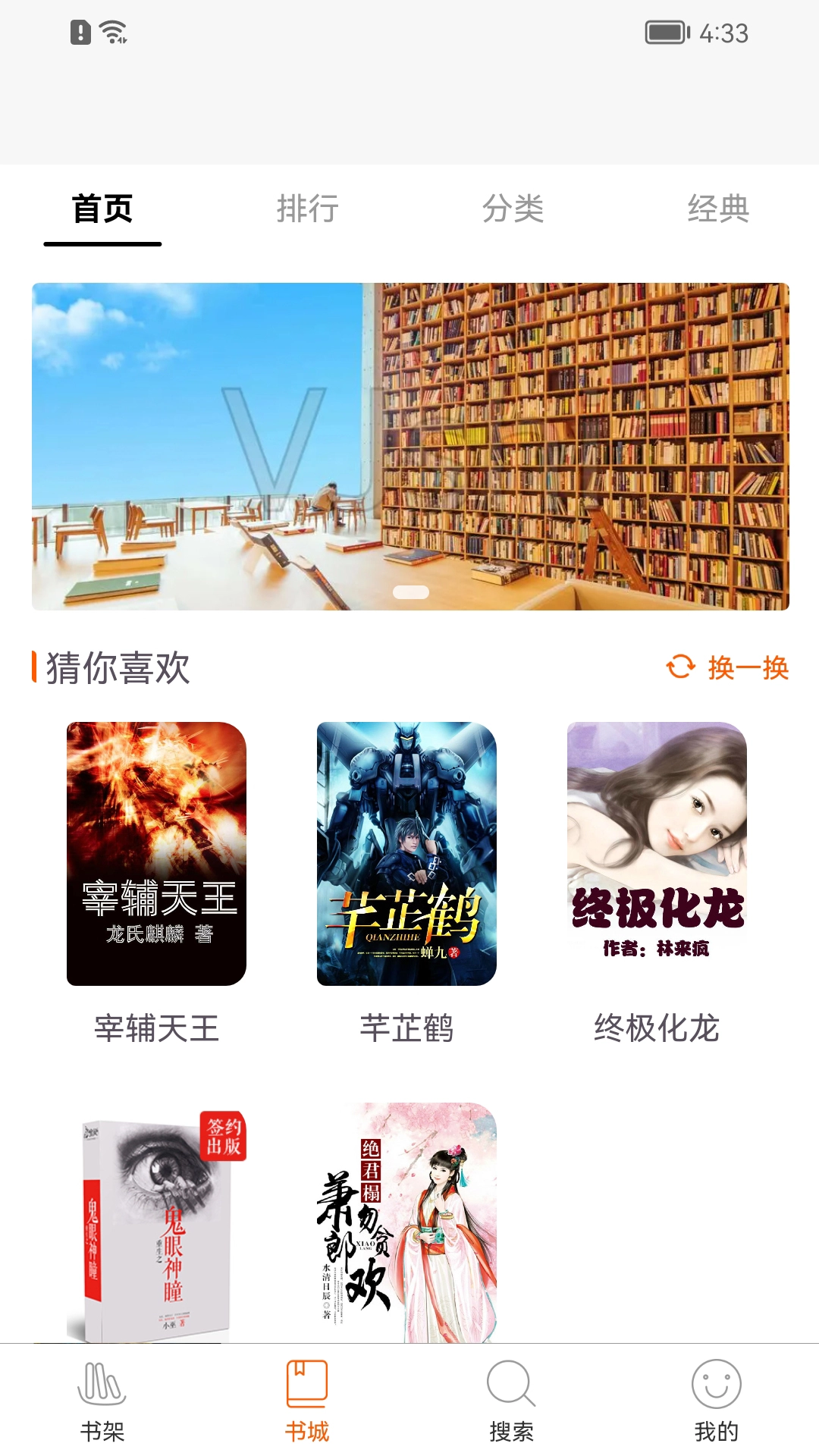The width and height of the screenshot is (819, 1456).
Task: Select the 经典 classics tab
Action: (719, 210)
